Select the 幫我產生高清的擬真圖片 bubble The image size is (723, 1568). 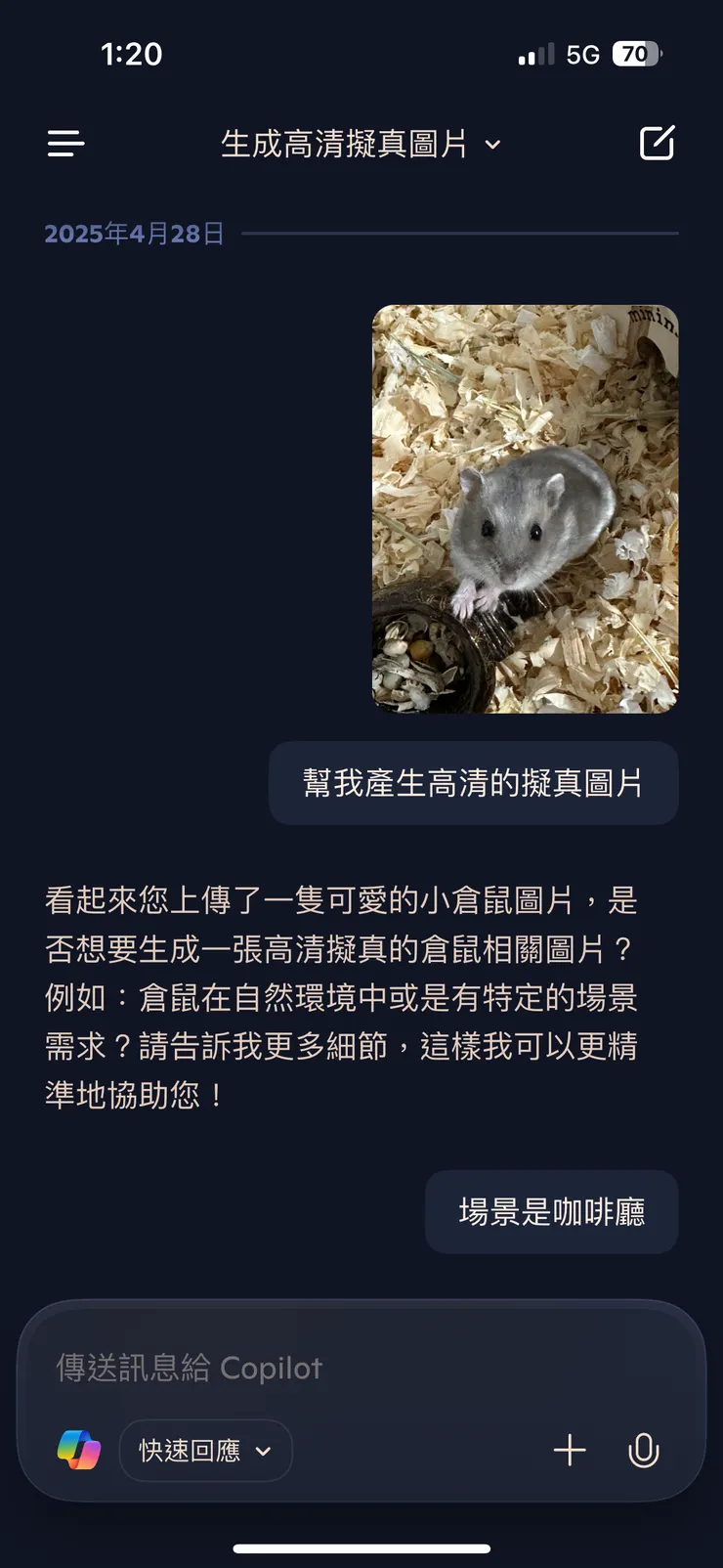(x=474, y=783)
